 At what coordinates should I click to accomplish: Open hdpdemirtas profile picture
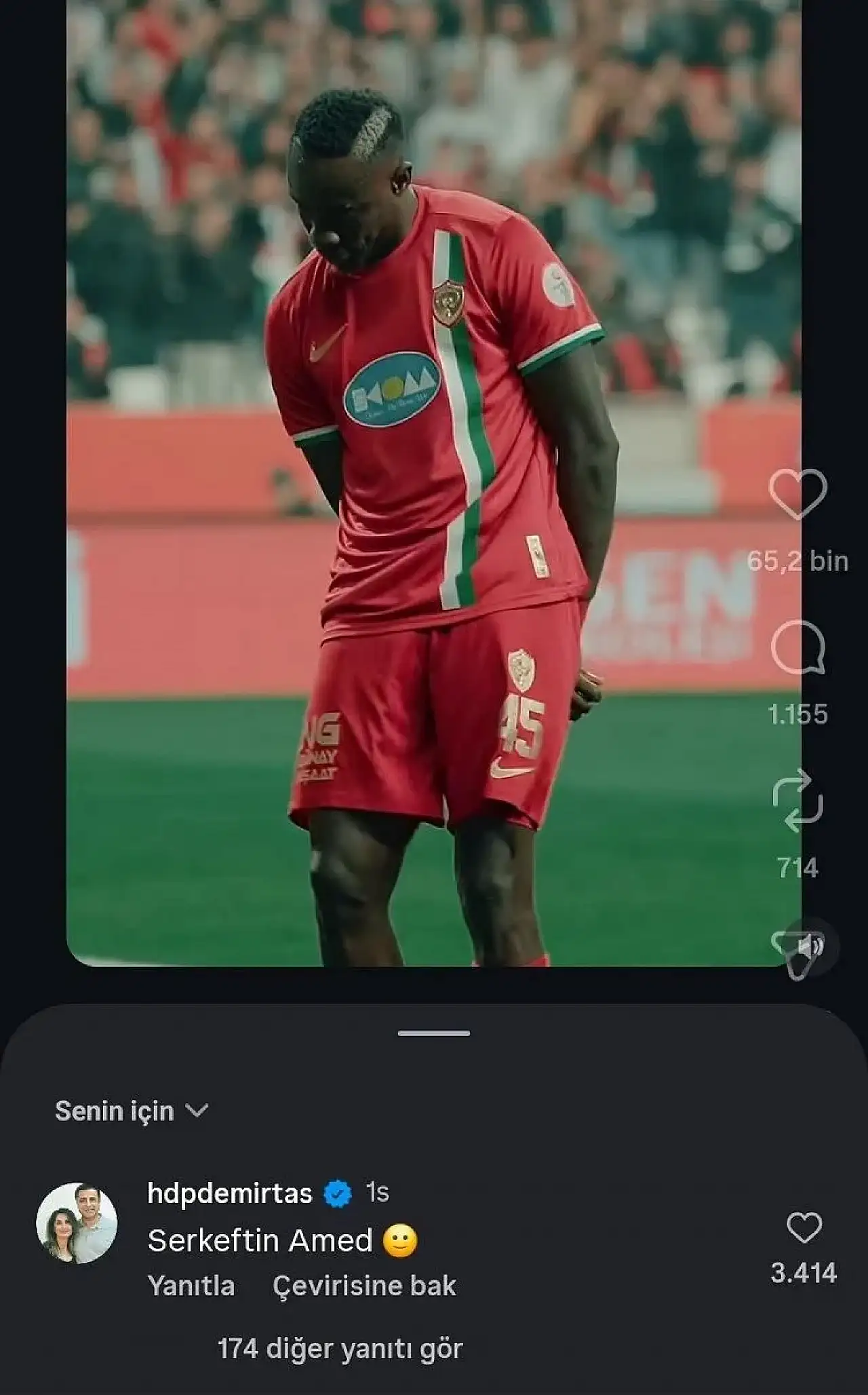[77, 1223]
